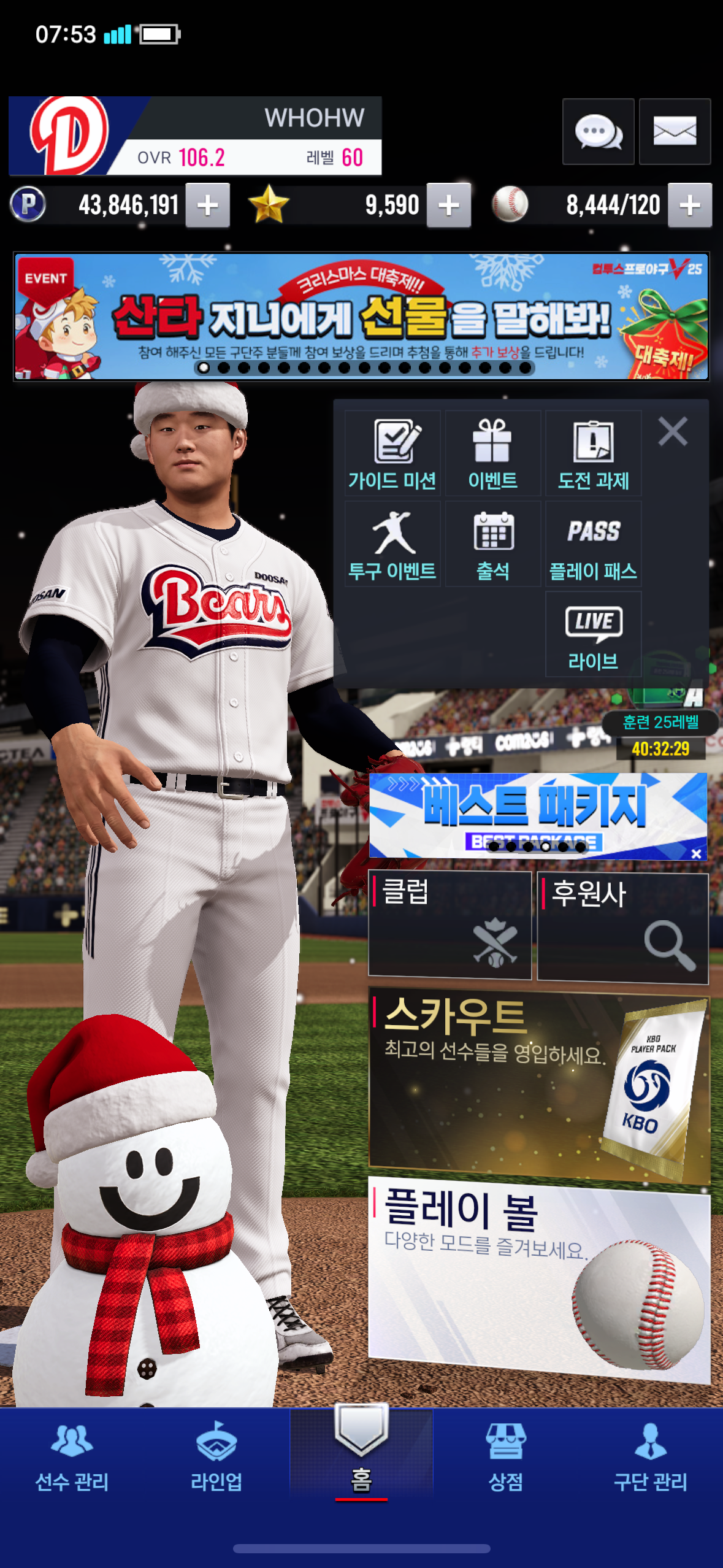The width and height of the screenshot is (723, 1568).
Task: Open the 라이브 LIVE menu
Action: click(x=593, y=635)
